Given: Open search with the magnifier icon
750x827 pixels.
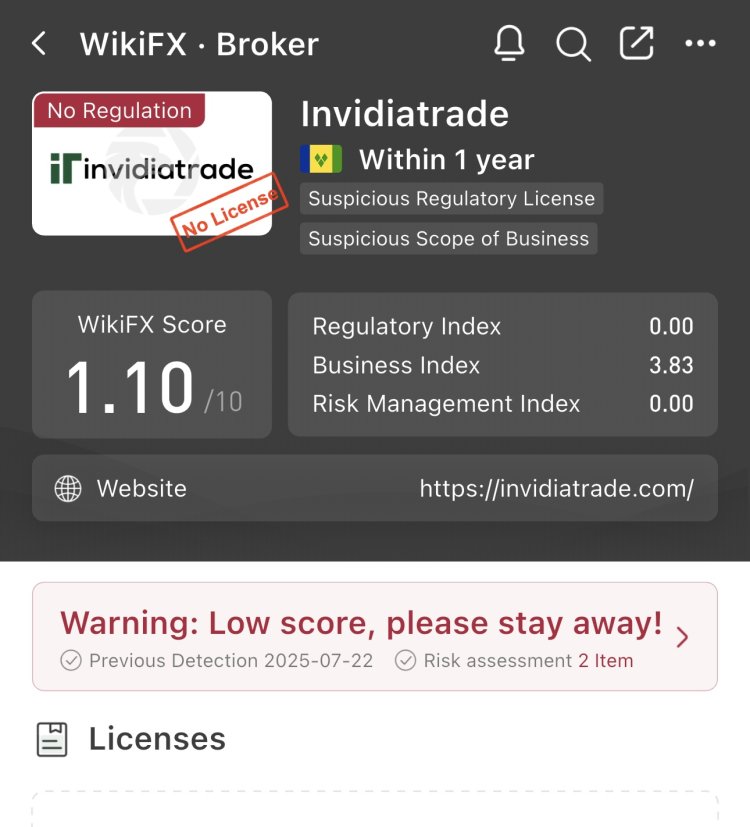Looking at the screenshot, I should [574, 43].
